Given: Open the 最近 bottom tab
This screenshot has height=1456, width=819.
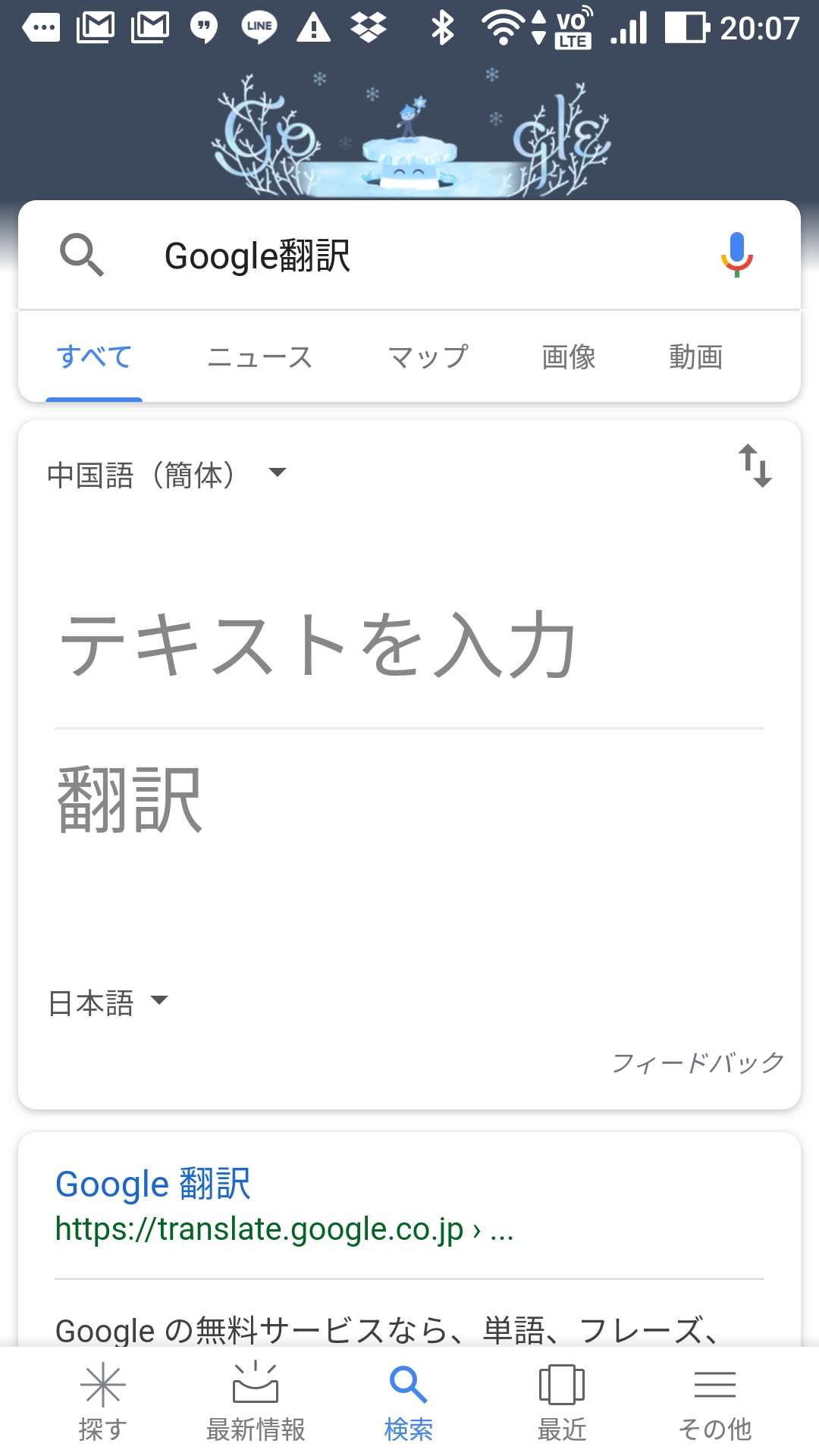Looking at the screenshot, I should pos(562,1401).
